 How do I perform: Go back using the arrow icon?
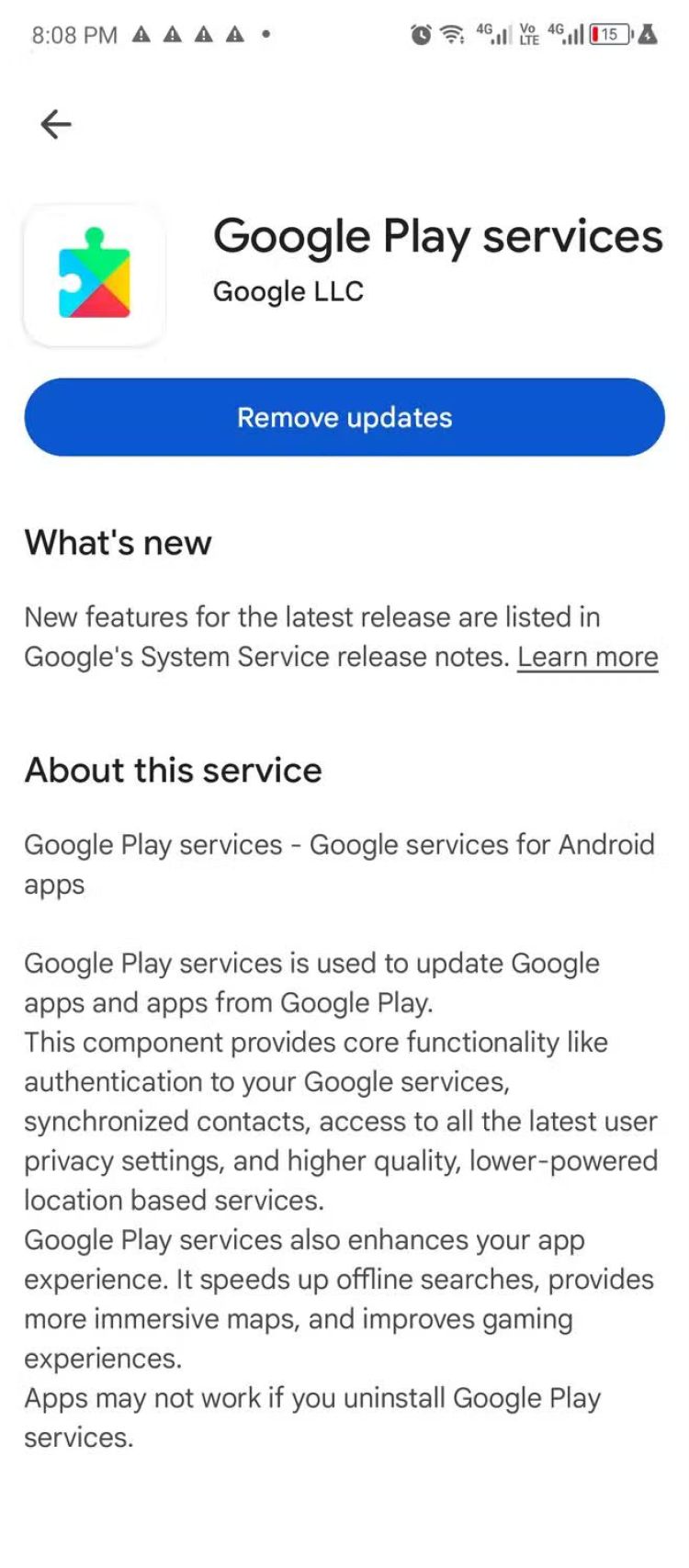coord(56,124)
